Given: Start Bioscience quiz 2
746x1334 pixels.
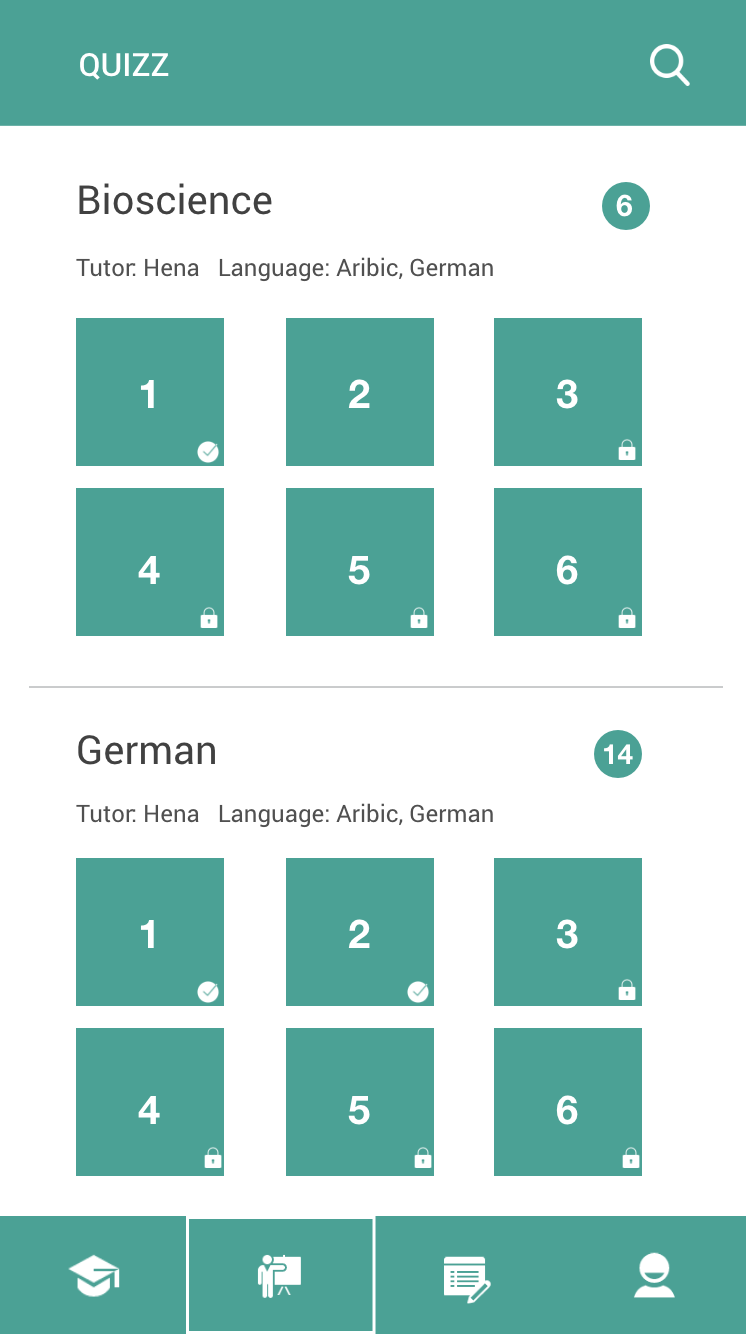Looking at the screenshot, I should [x=360, y=392].
